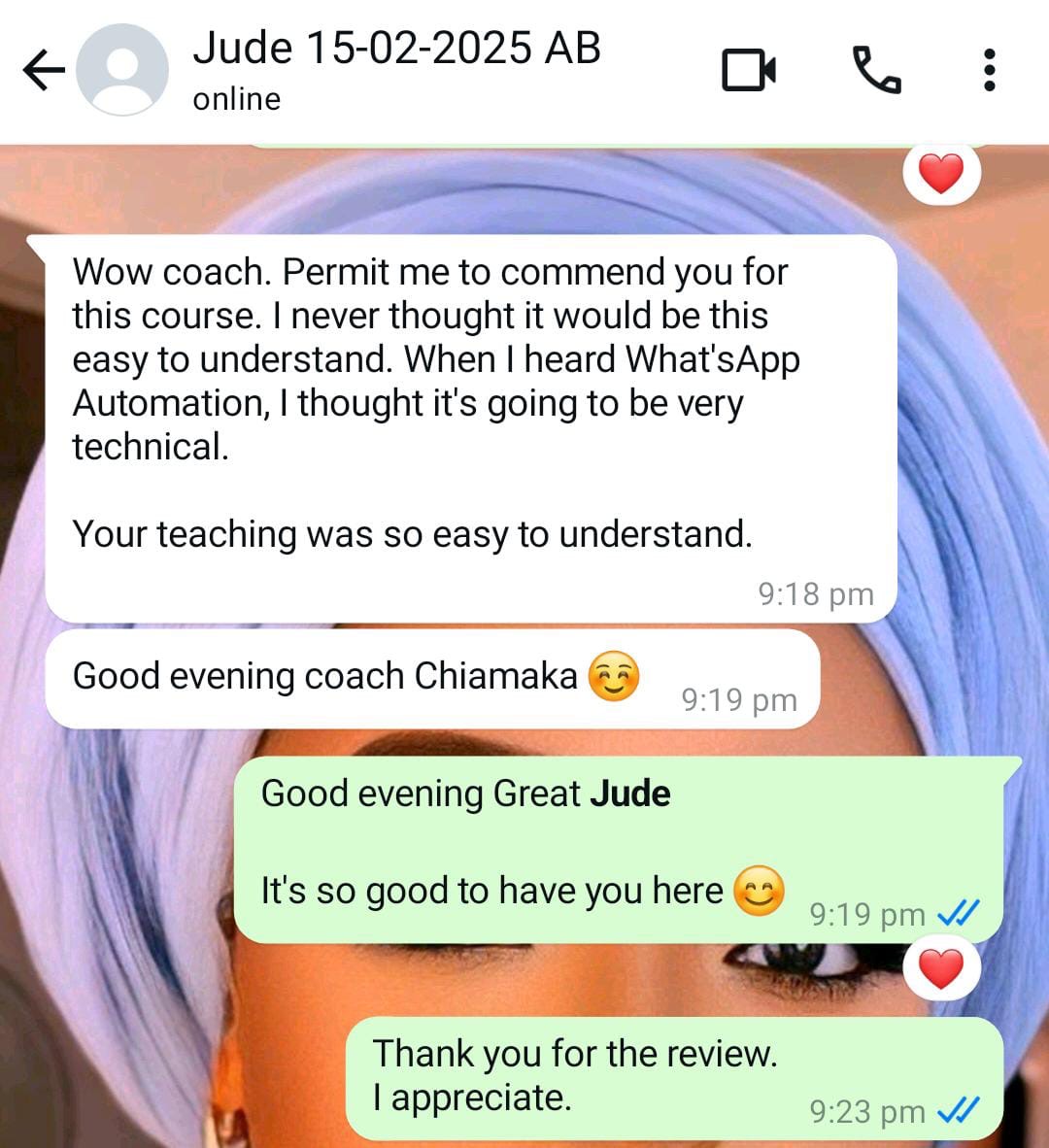Image resolution: width=1049 pixels, height=1148 pixels.
Task: Open Jude's profile picture
Action: (x=122, y=70)
